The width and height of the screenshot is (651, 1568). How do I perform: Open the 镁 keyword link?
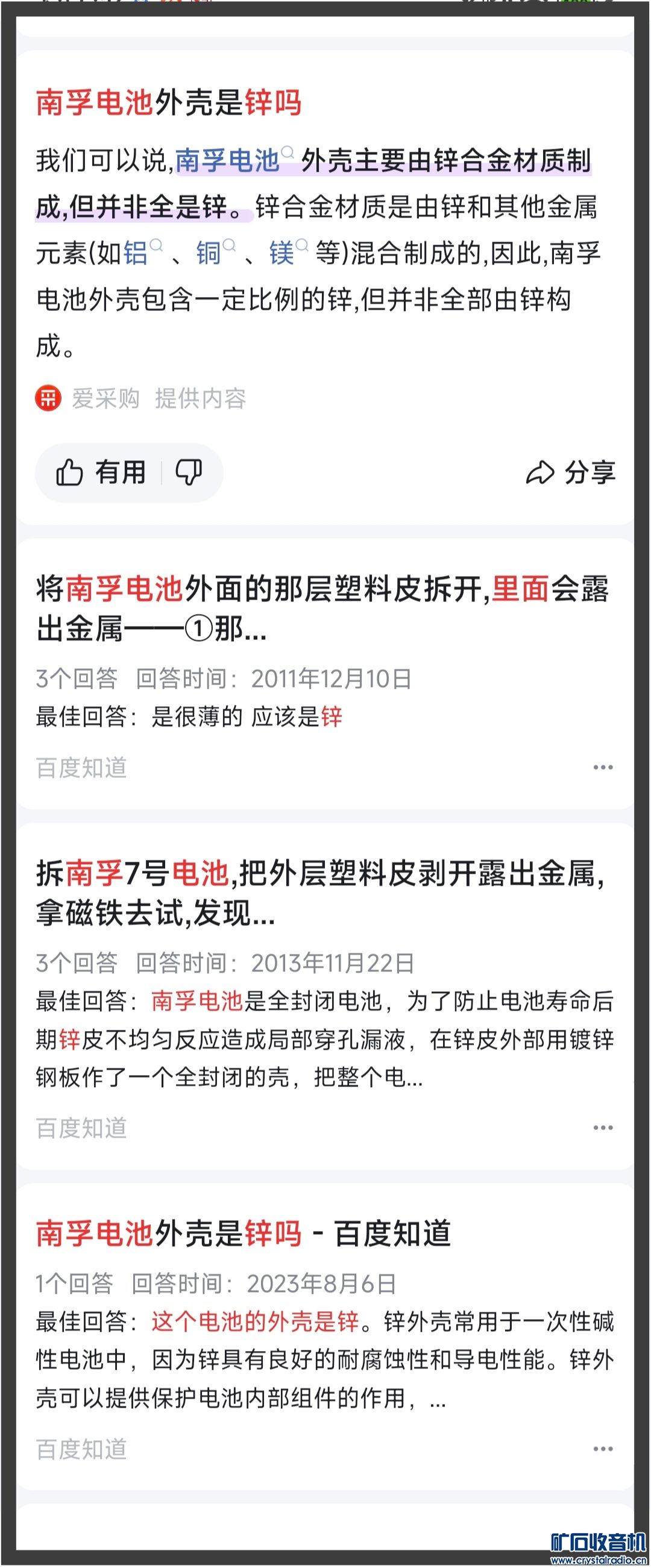tap(282, 252)
